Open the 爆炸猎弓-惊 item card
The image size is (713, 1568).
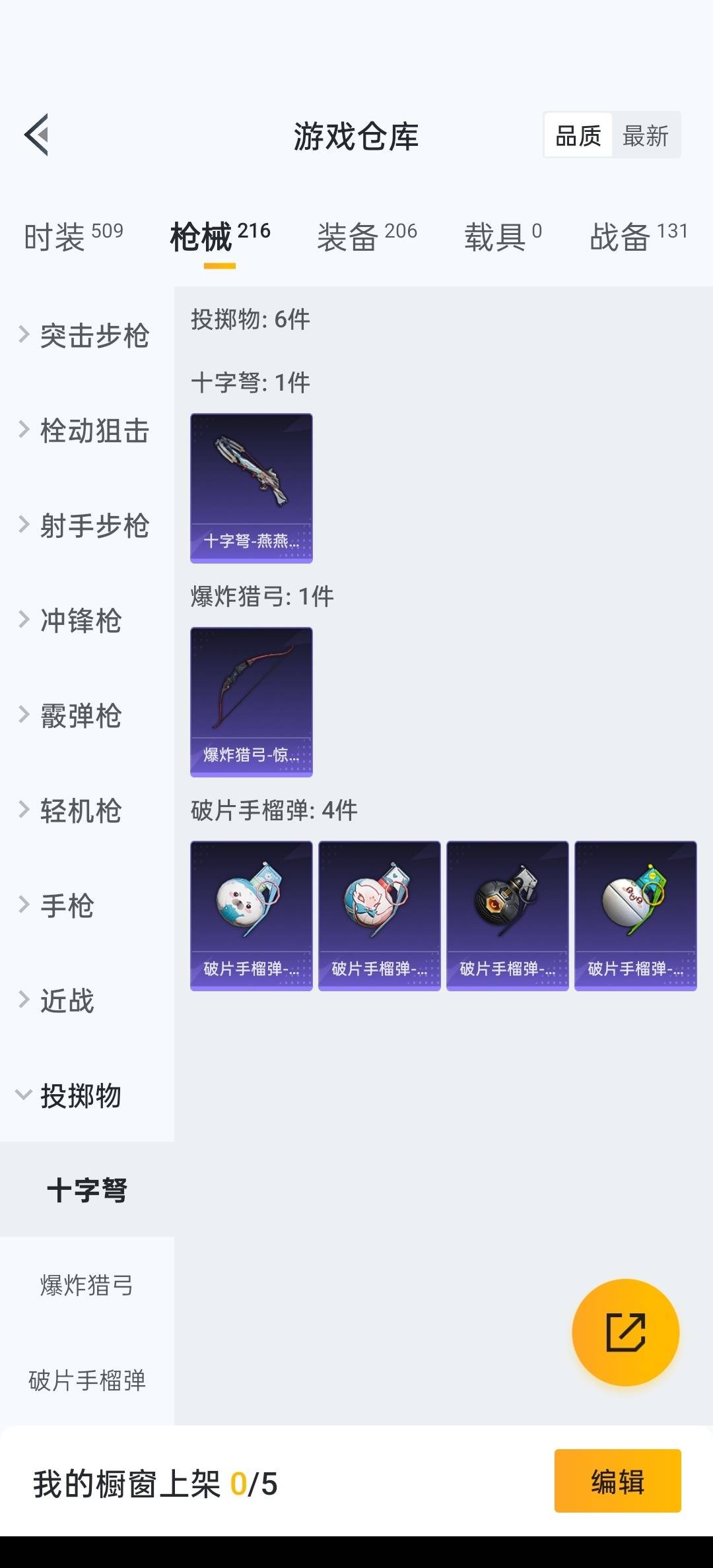point(251,702)
